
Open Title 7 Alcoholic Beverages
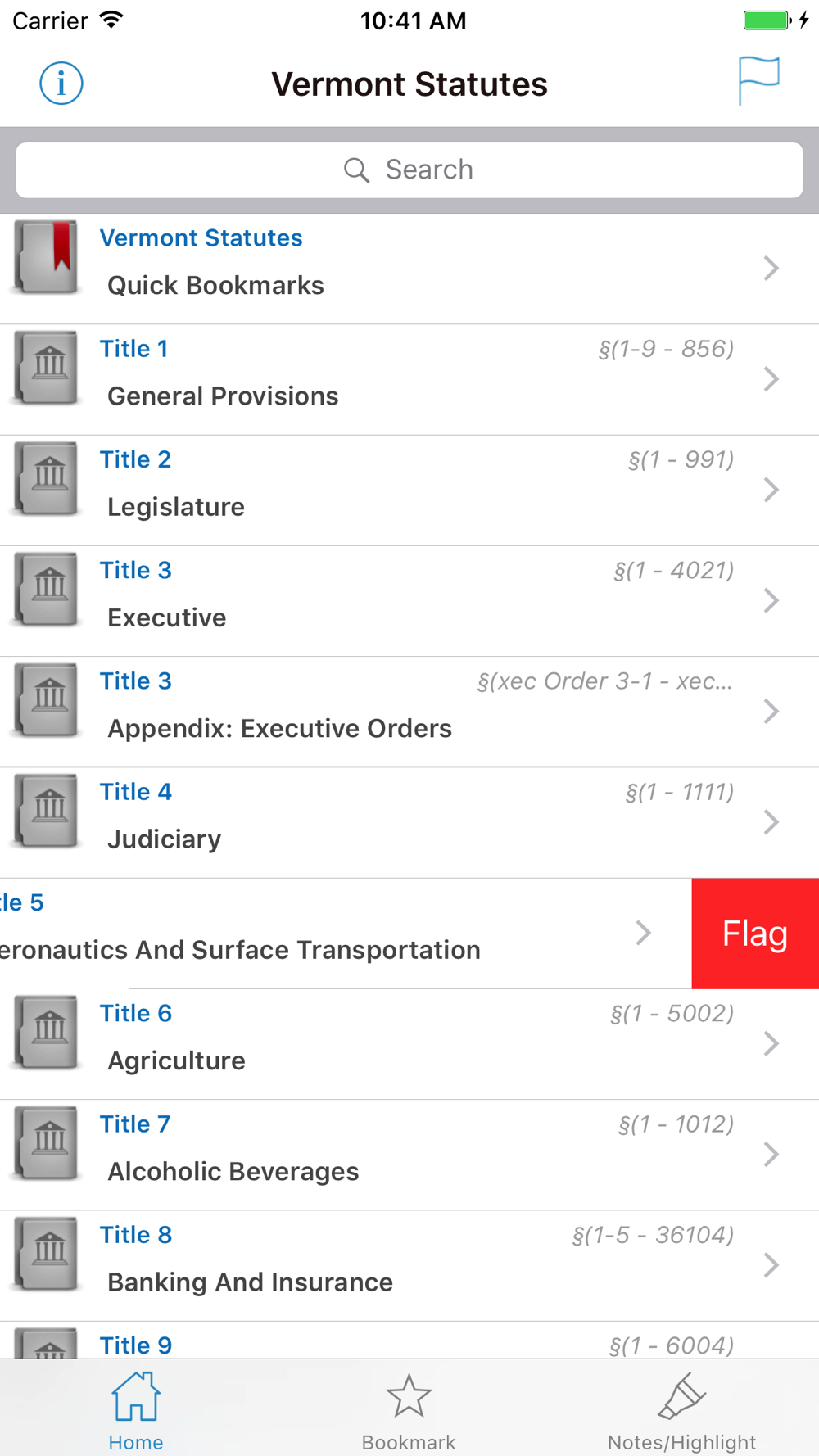coord(409,1155)
